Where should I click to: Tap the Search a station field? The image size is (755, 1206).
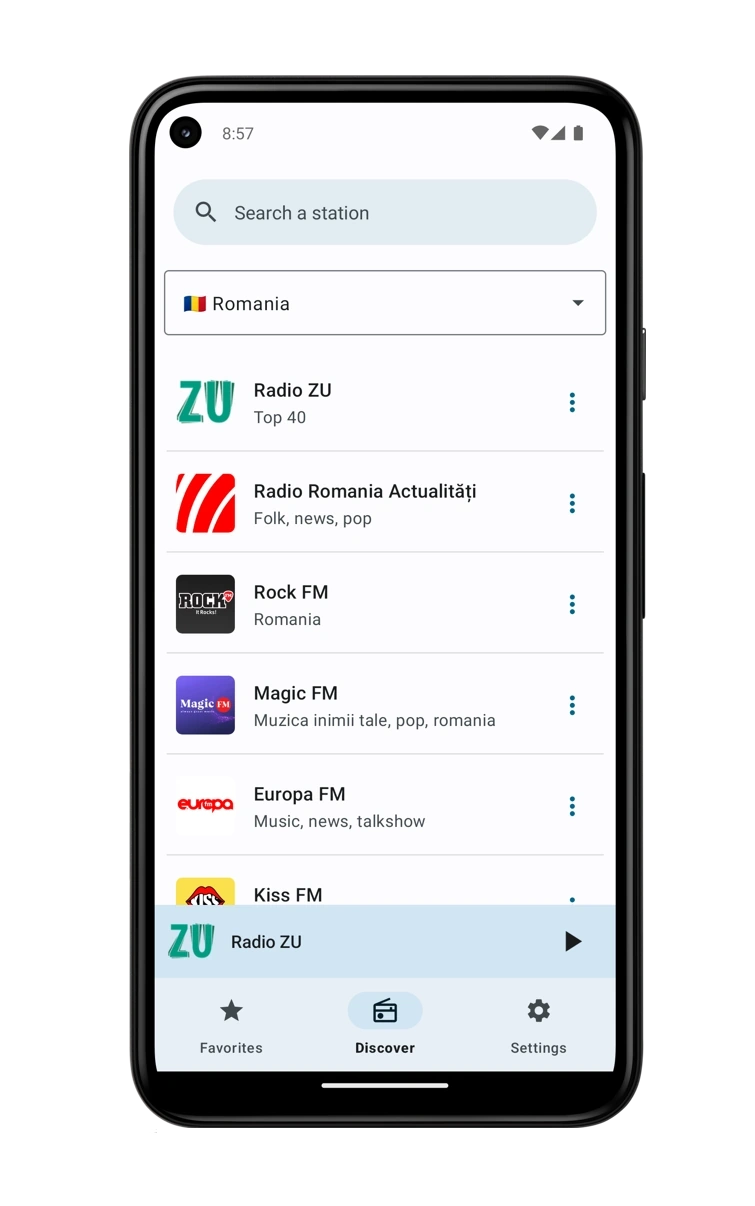click(384, 212)
